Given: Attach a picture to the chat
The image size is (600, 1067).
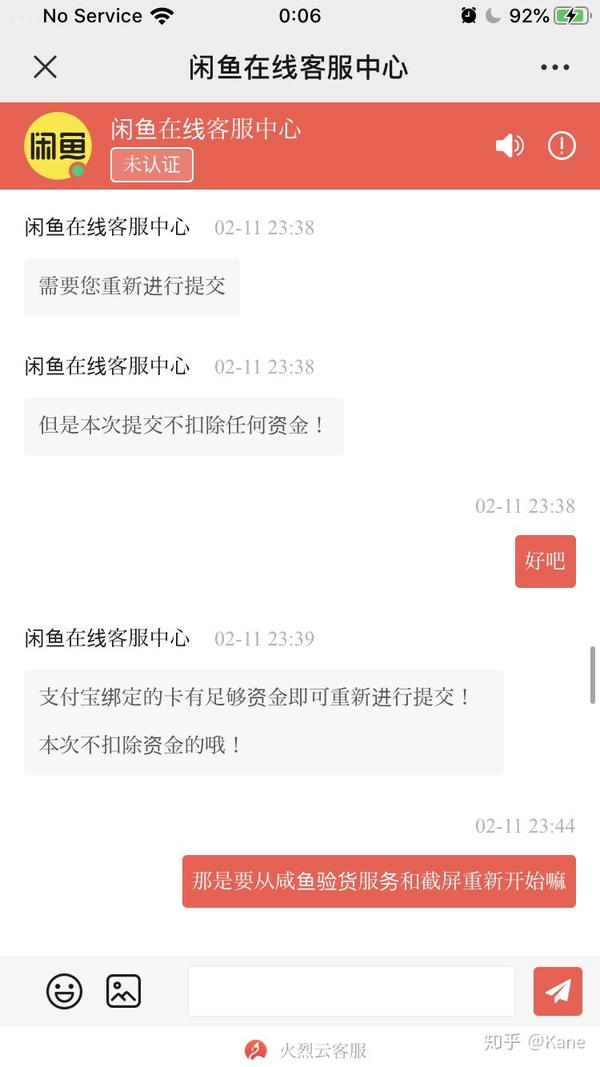Looking at the screenshot, I should point(124,991).
